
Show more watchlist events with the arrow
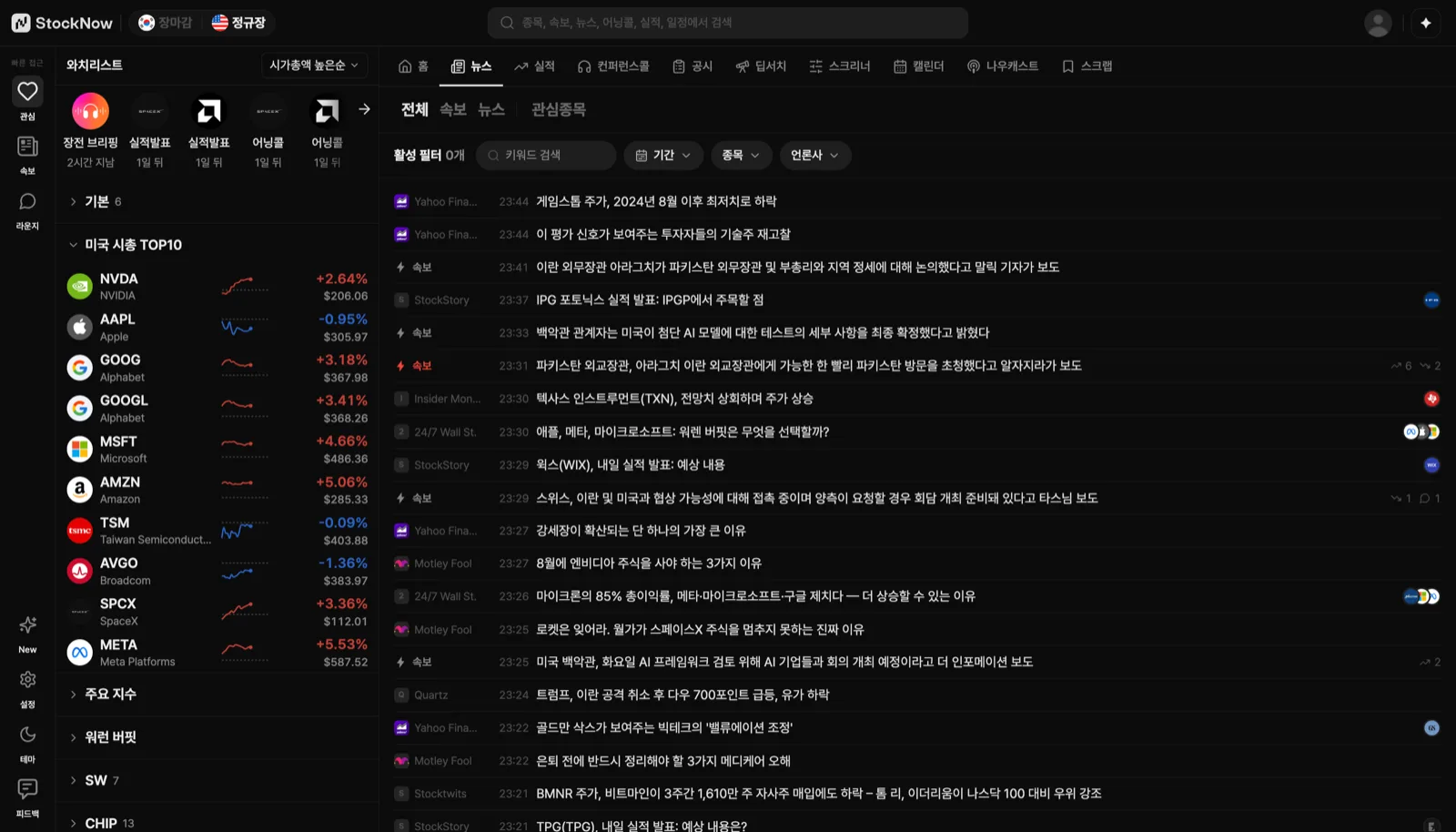(364, 109)
